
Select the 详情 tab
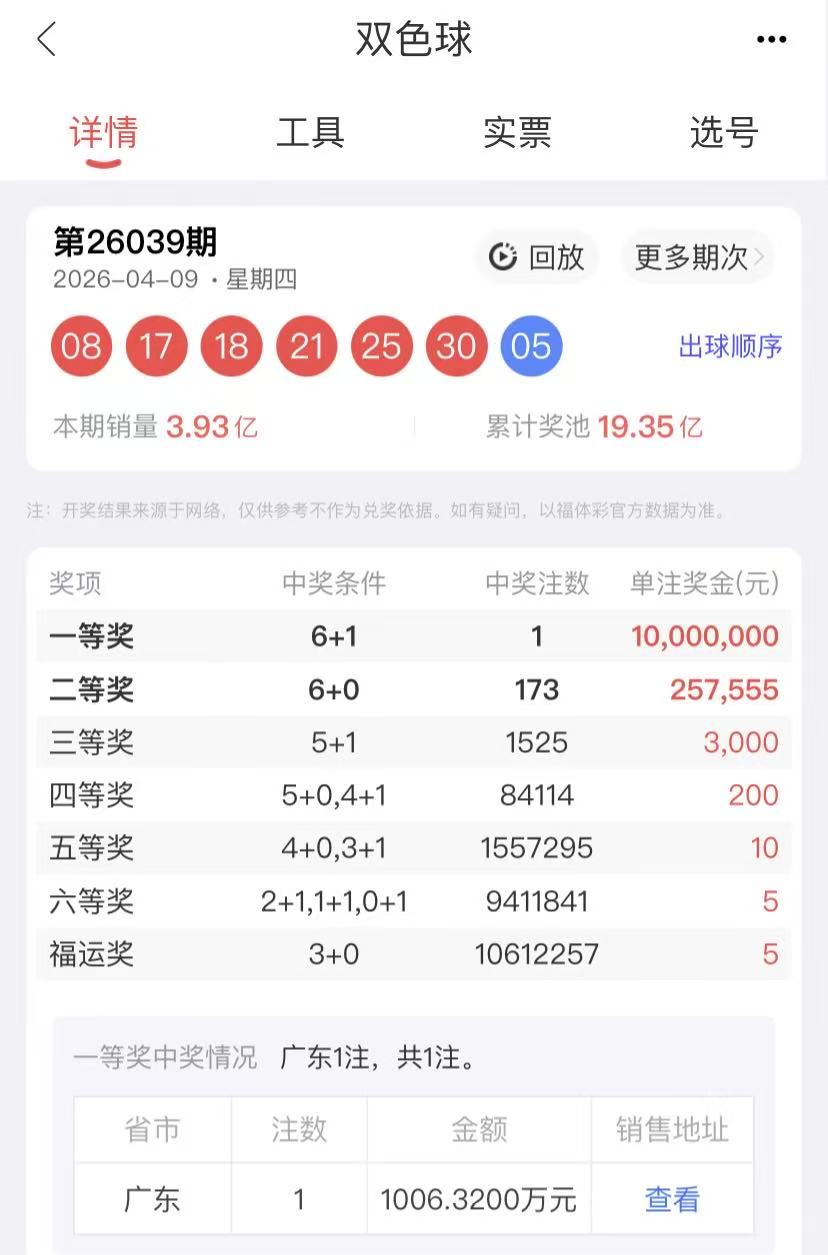tap(104, 133)
